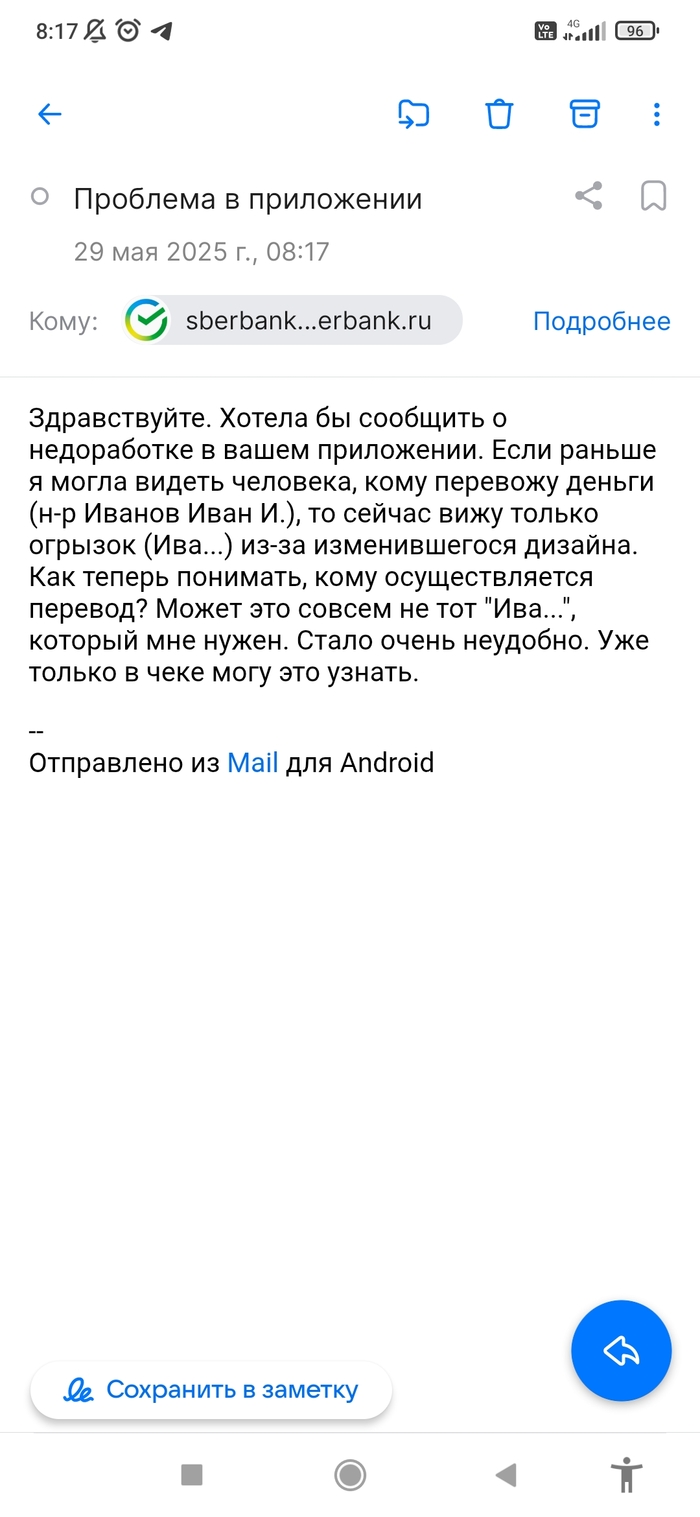The height and width of the screenshot is (1517, 700).
Task: Tap Сохранить в заметку
Action: click(211, 1390)
